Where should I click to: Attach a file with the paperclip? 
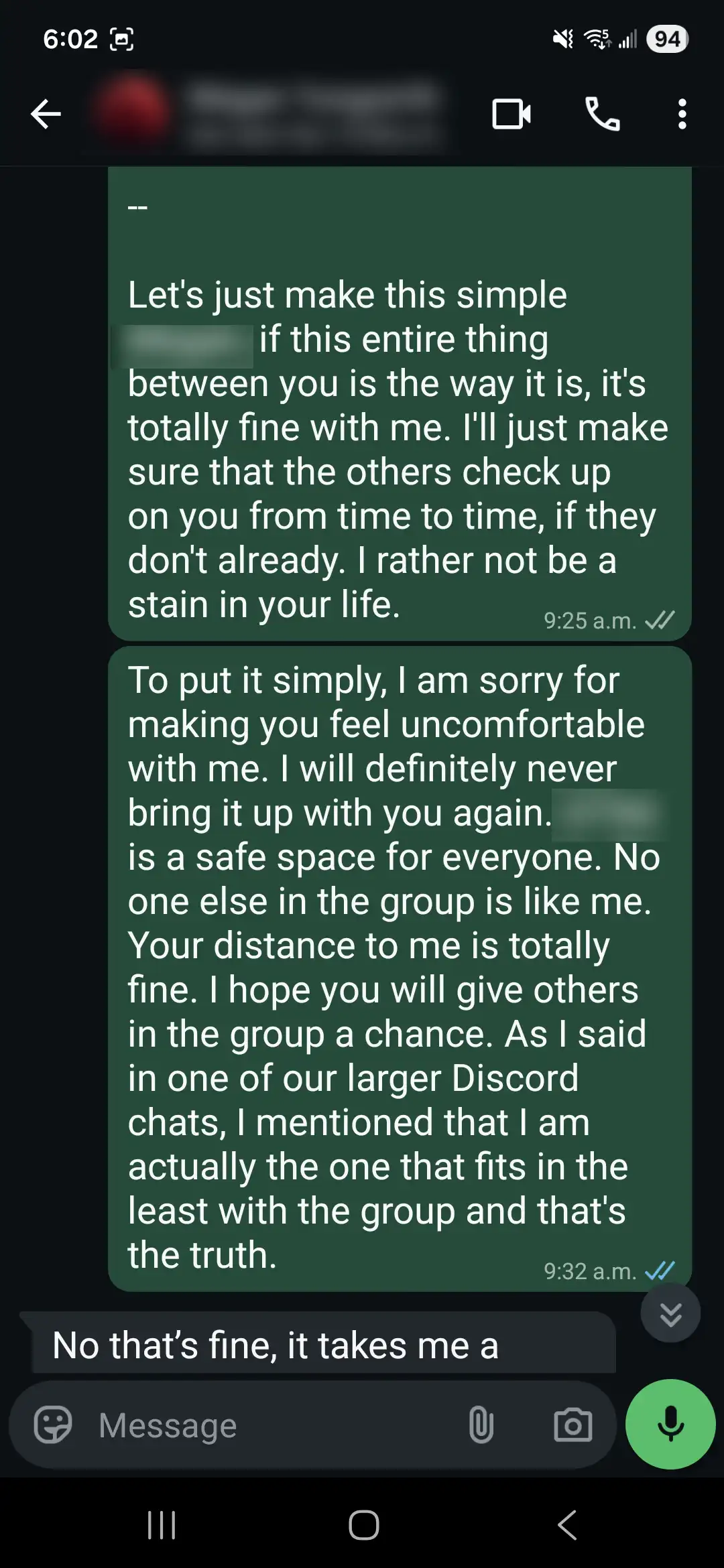tap(481, 1425)
